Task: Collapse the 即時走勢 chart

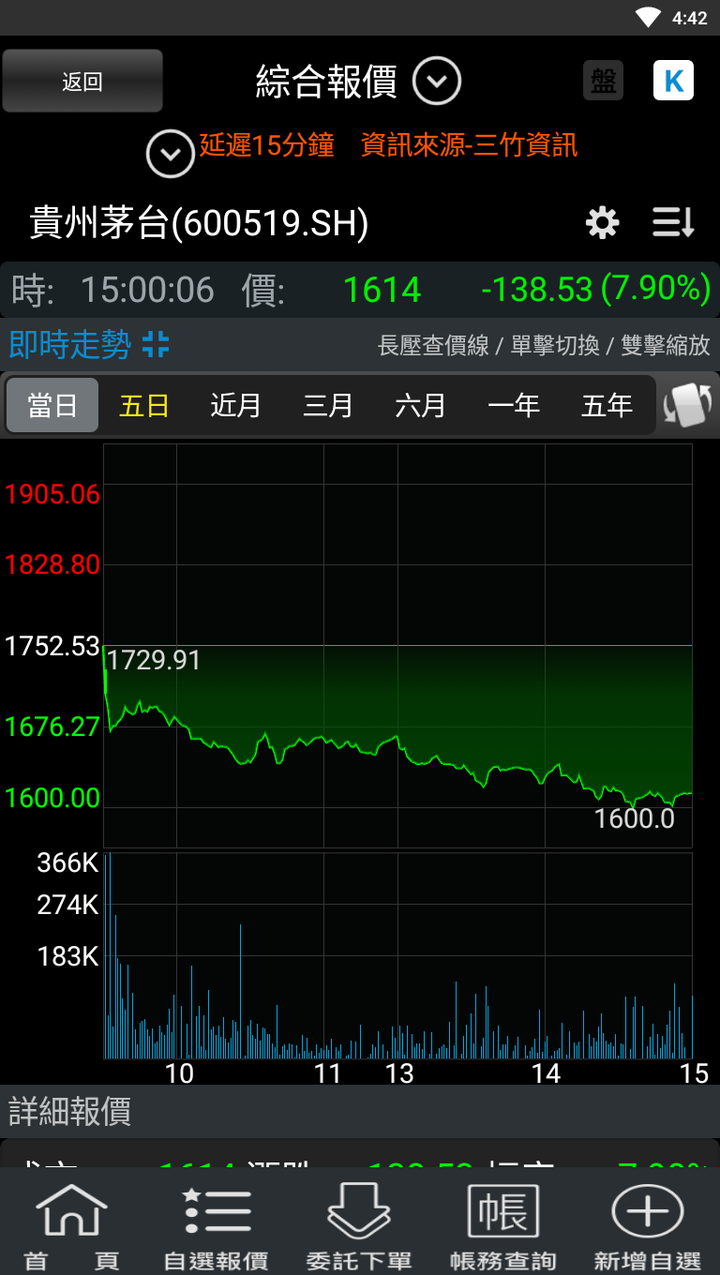Action: 156,345
